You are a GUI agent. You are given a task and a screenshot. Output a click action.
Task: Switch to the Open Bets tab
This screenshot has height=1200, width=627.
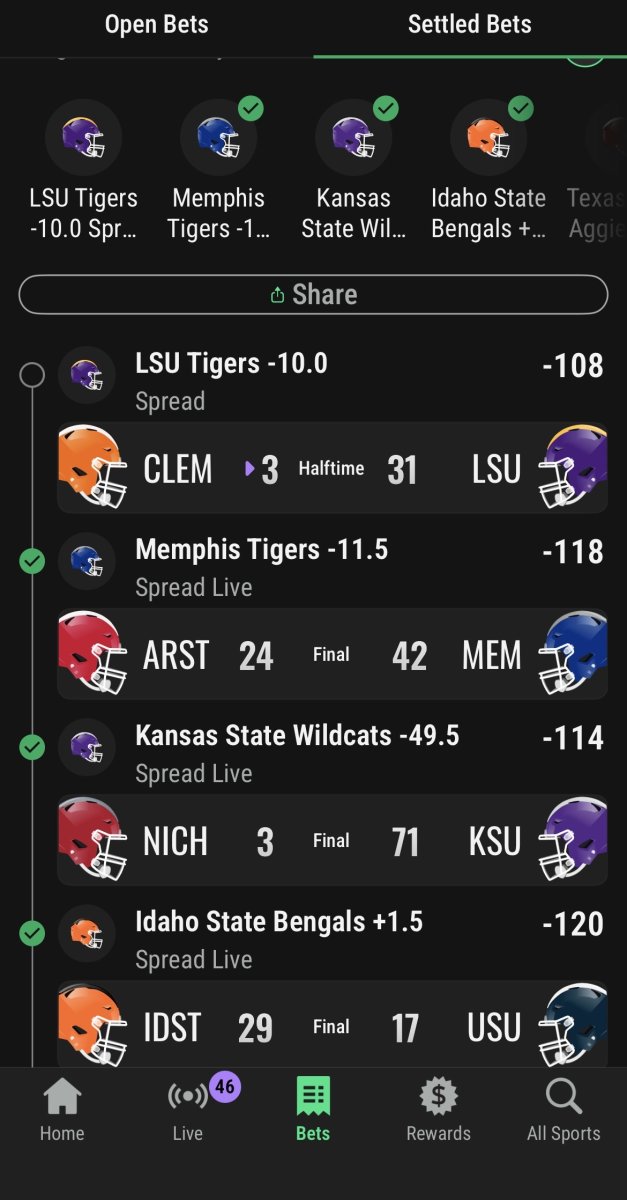(156, 25)
